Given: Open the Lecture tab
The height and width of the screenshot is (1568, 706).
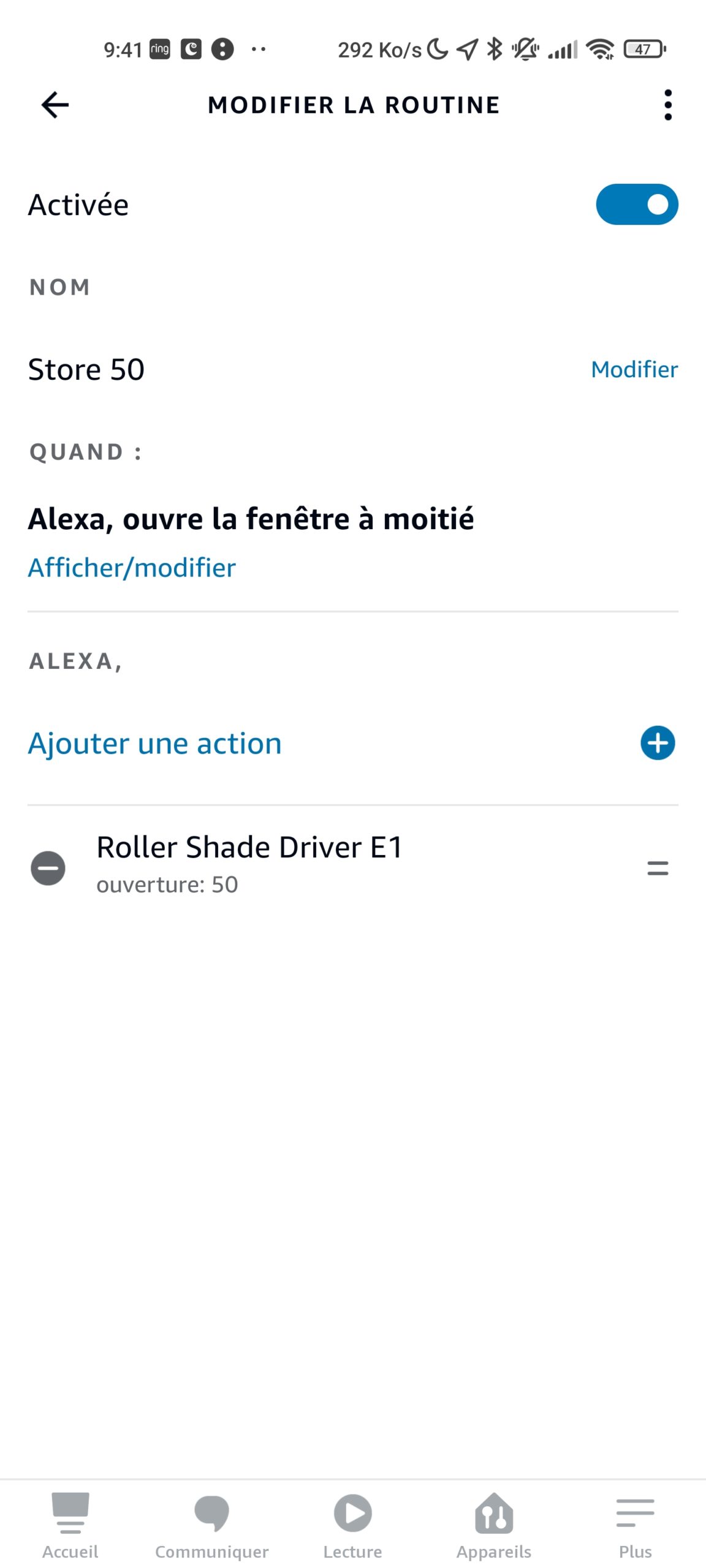Looking at the screenshot, I should (352, 1525).
